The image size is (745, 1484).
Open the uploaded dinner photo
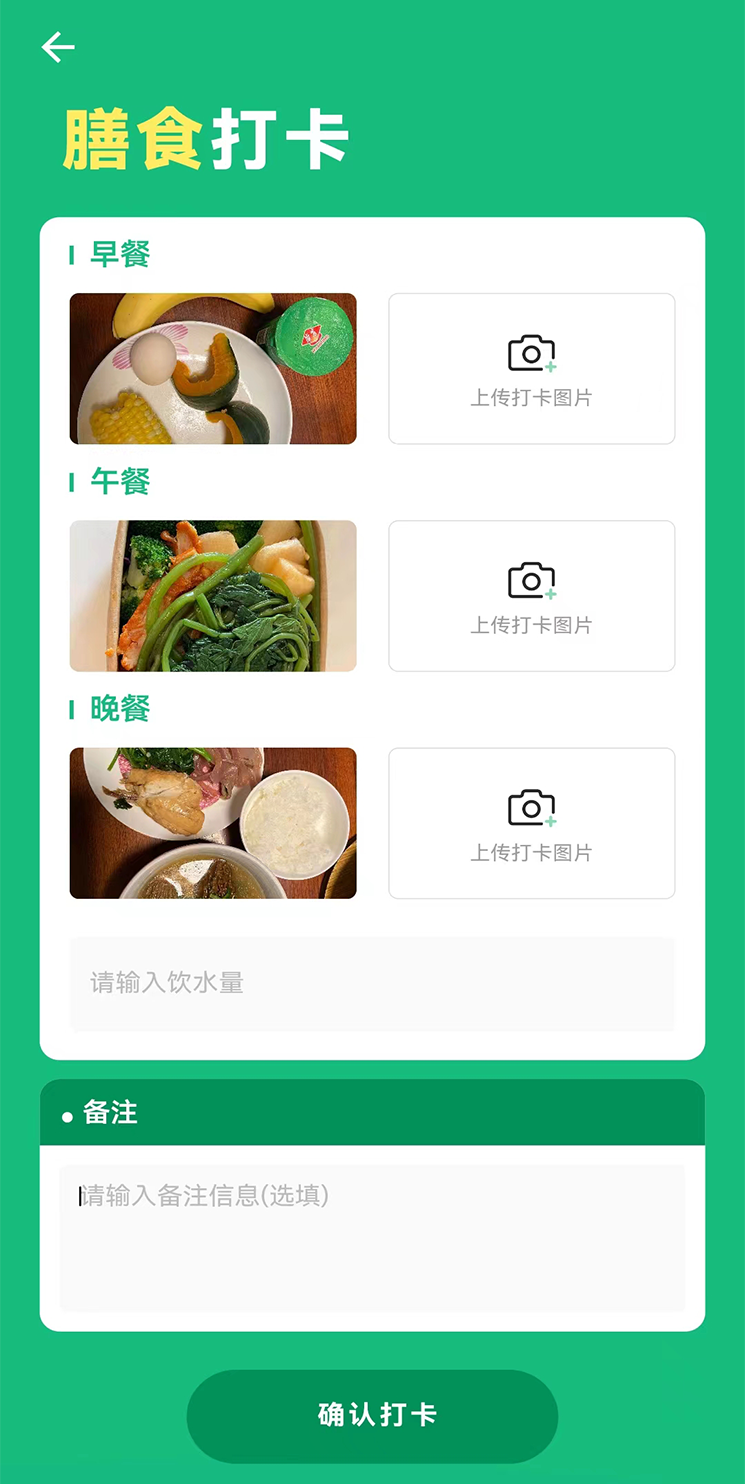tap(213, 823)
